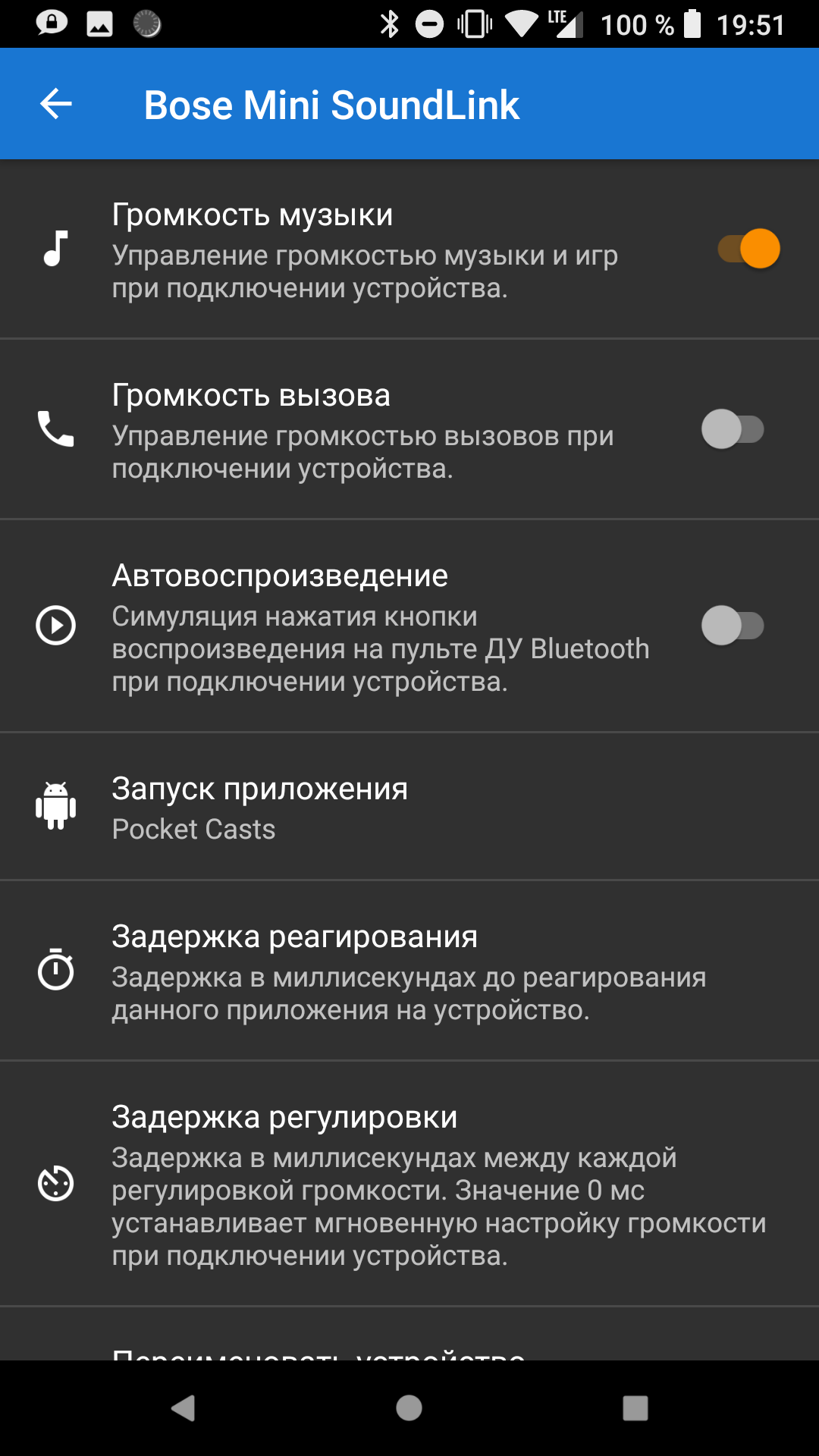This screenshot has height=1456, width=819.
Task: Open Запуск приложения Pocket Casts setting
Action: tap(409, 807)
